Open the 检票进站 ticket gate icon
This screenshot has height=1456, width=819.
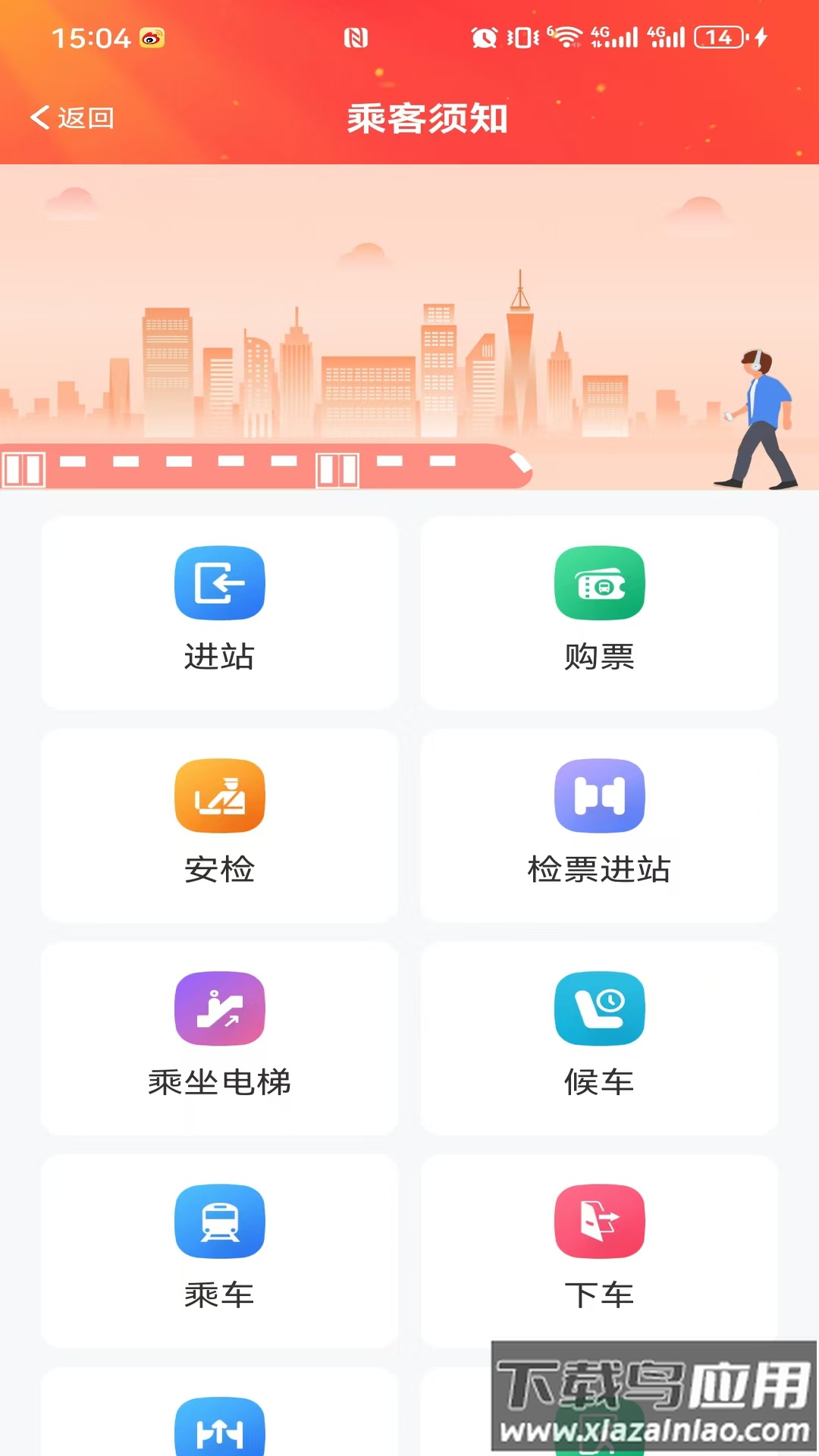point(599,795)
